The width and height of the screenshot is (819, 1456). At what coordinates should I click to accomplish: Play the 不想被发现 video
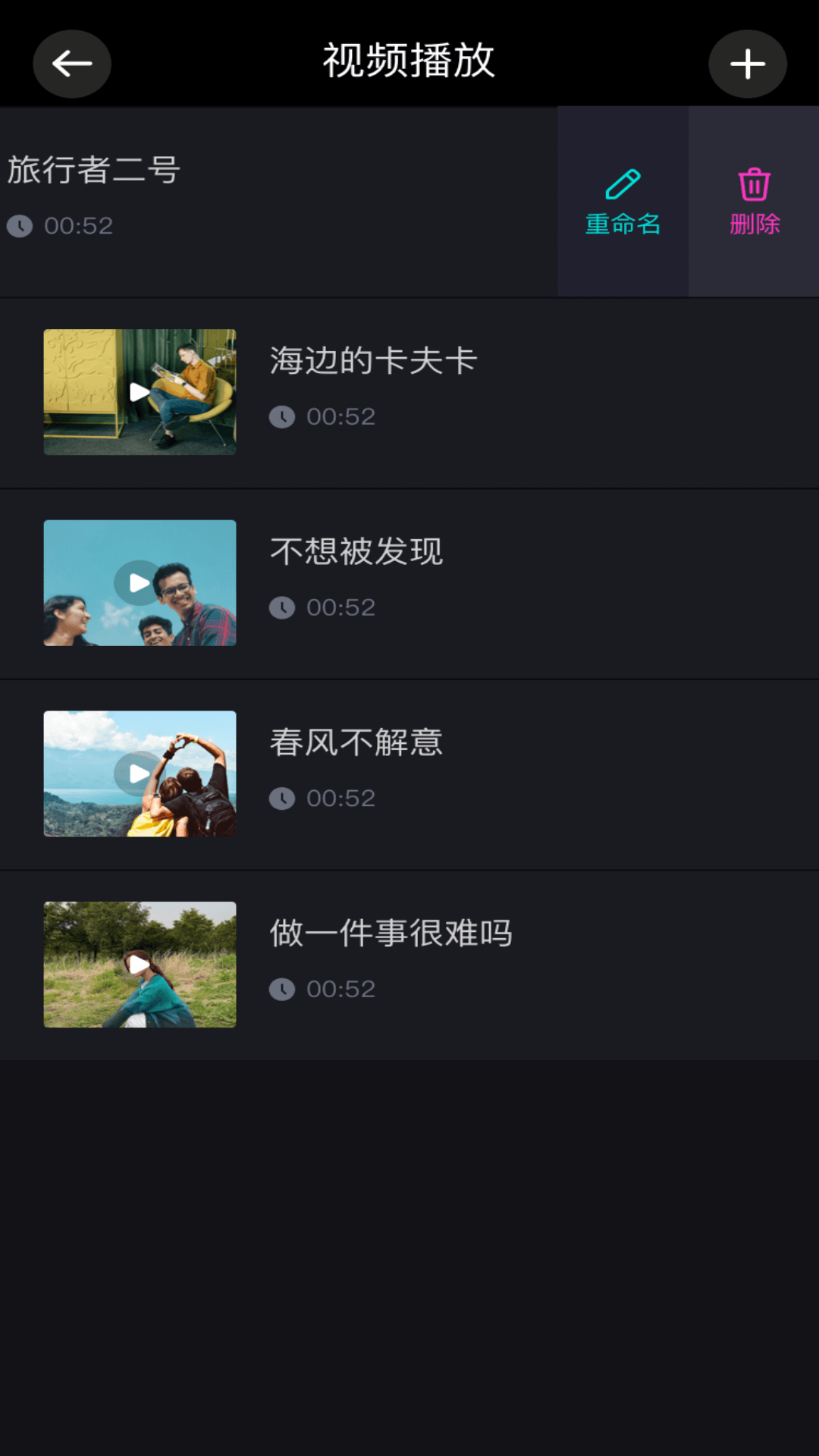140,583
